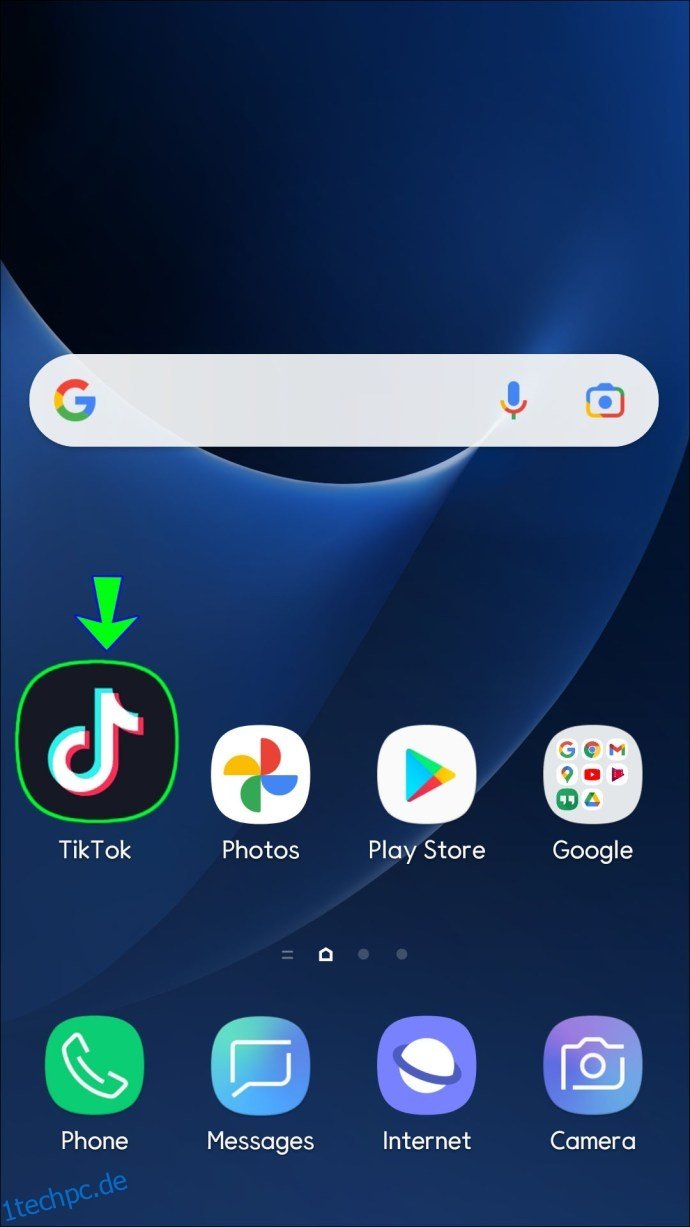690x1227 pixels.
Task: Open the Camera app
Action: 592,1065
